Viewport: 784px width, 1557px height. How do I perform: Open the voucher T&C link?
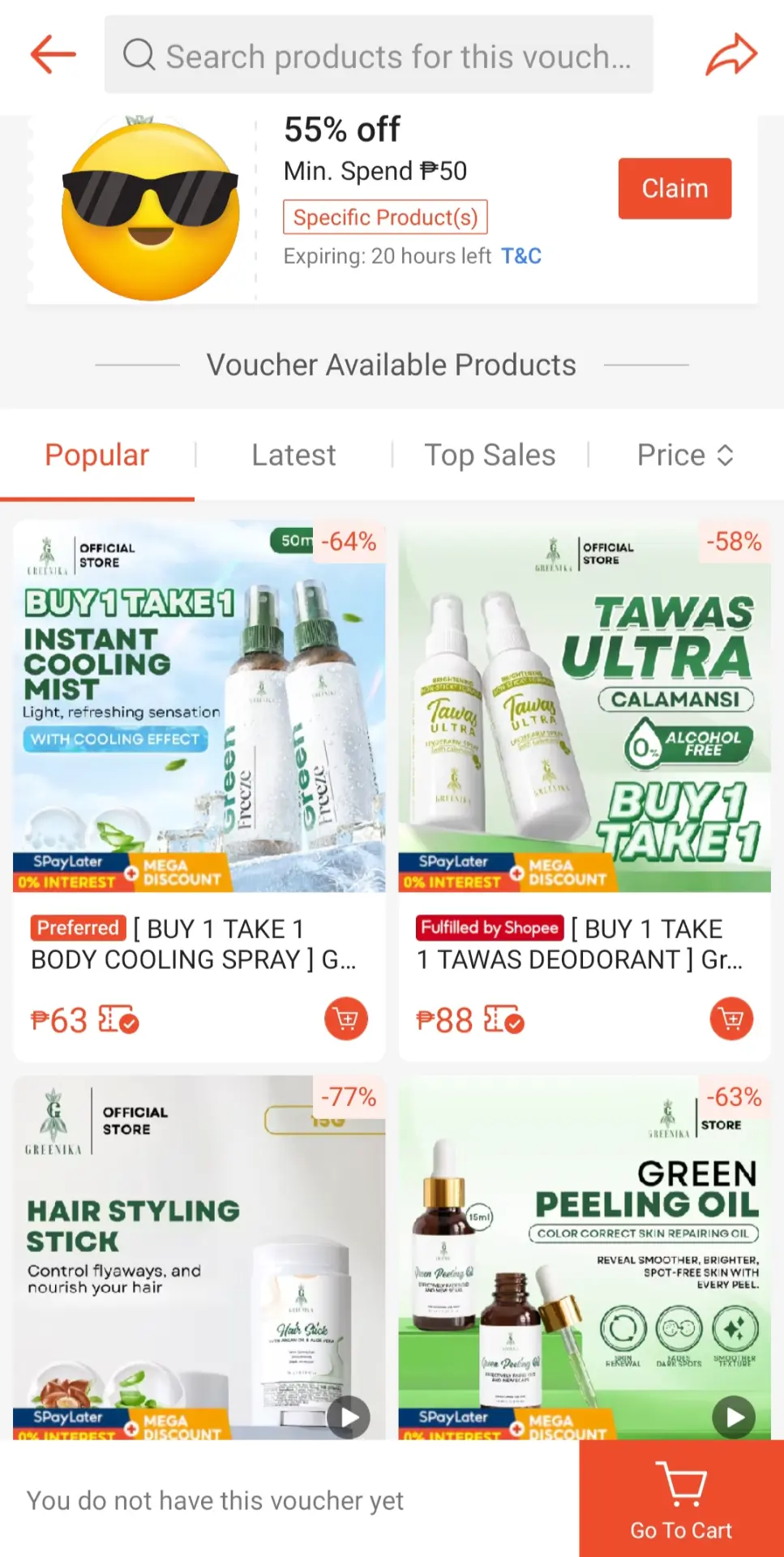(x=521, y=256)
